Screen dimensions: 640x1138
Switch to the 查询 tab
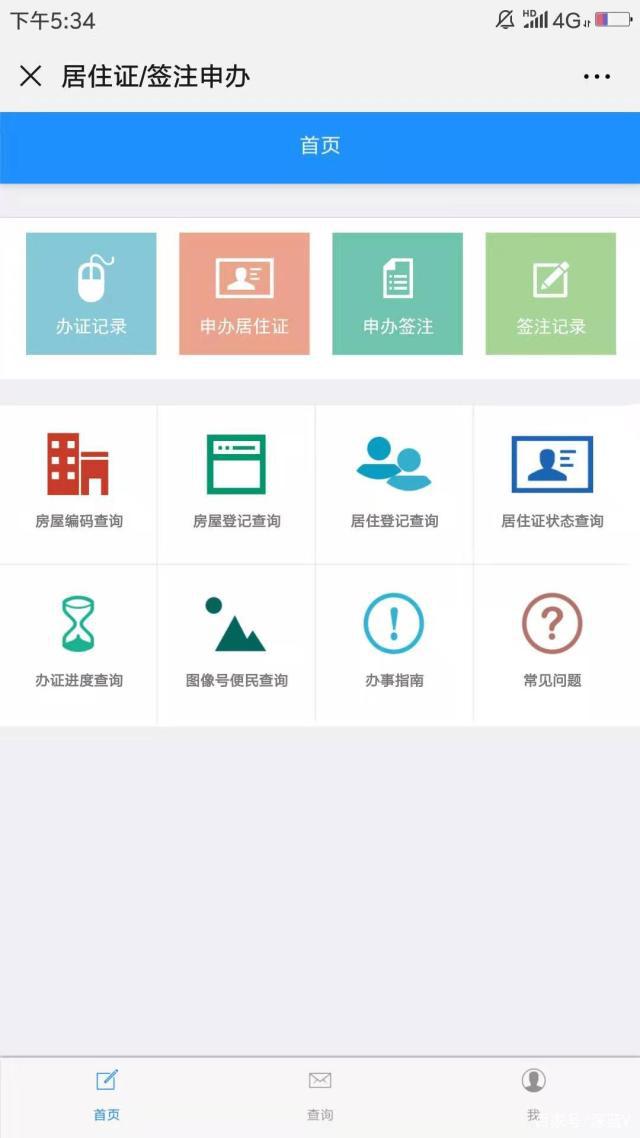click(x=320, y=1095)
